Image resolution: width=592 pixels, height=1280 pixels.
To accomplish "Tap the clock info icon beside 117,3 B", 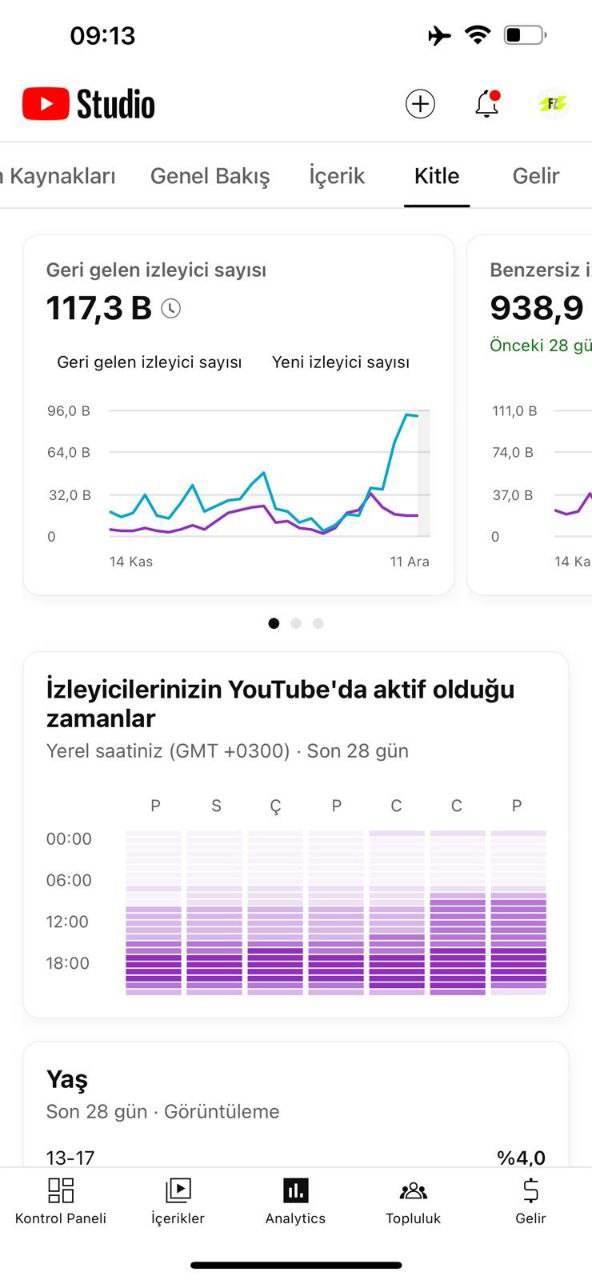I will click(171, 309).
